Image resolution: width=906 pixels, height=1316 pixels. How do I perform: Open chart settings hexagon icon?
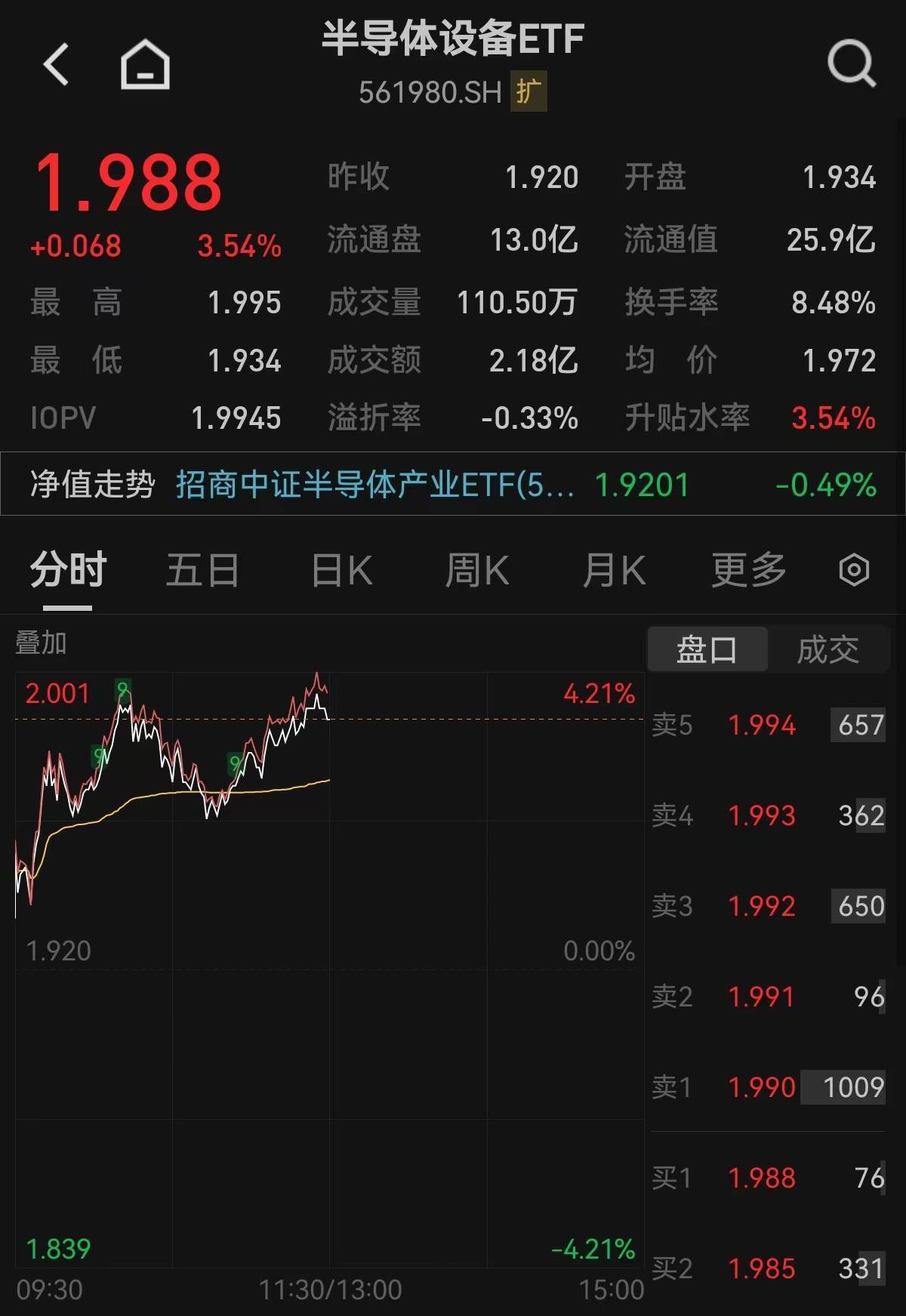pyautogui.click(x=854, y=570)
